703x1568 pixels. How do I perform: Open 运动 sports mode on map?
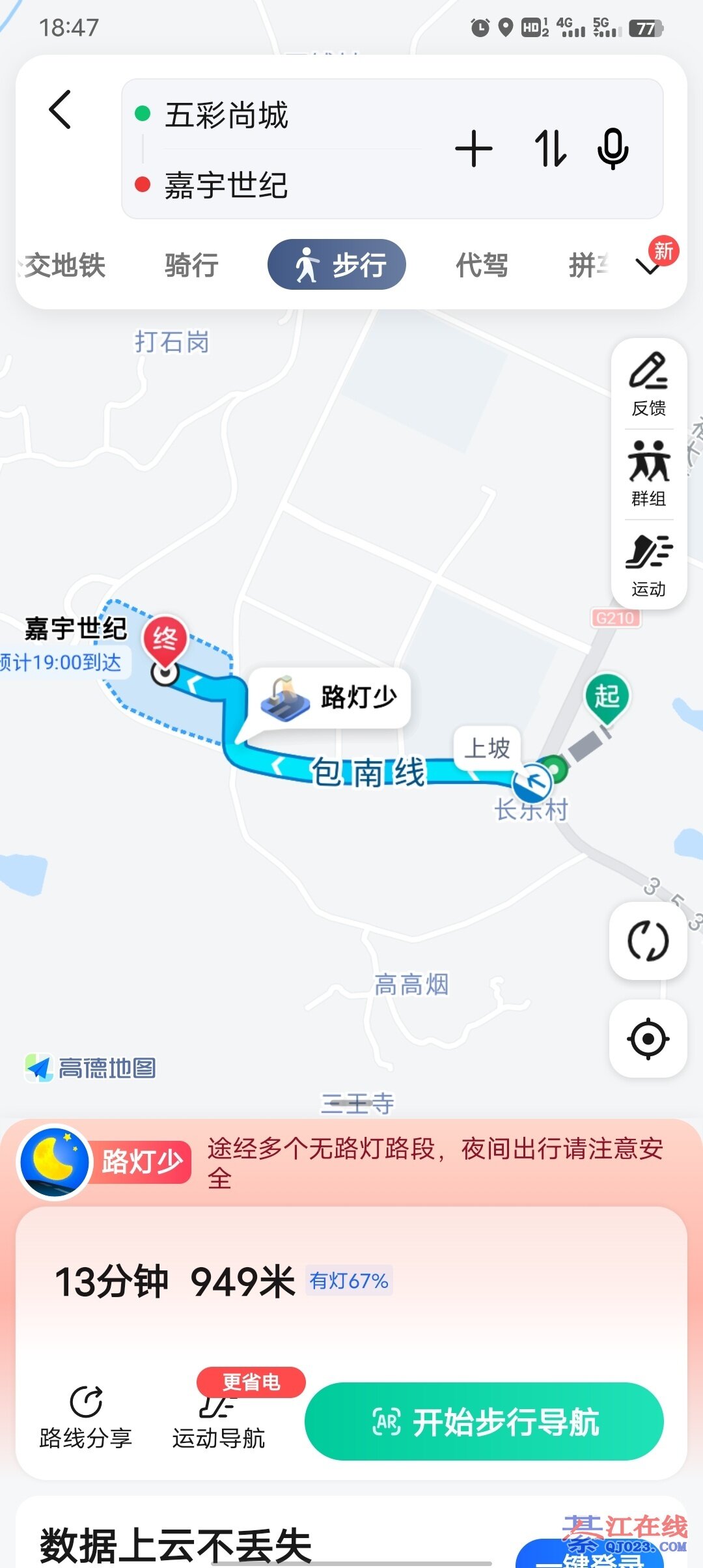[x=648, y=565]
